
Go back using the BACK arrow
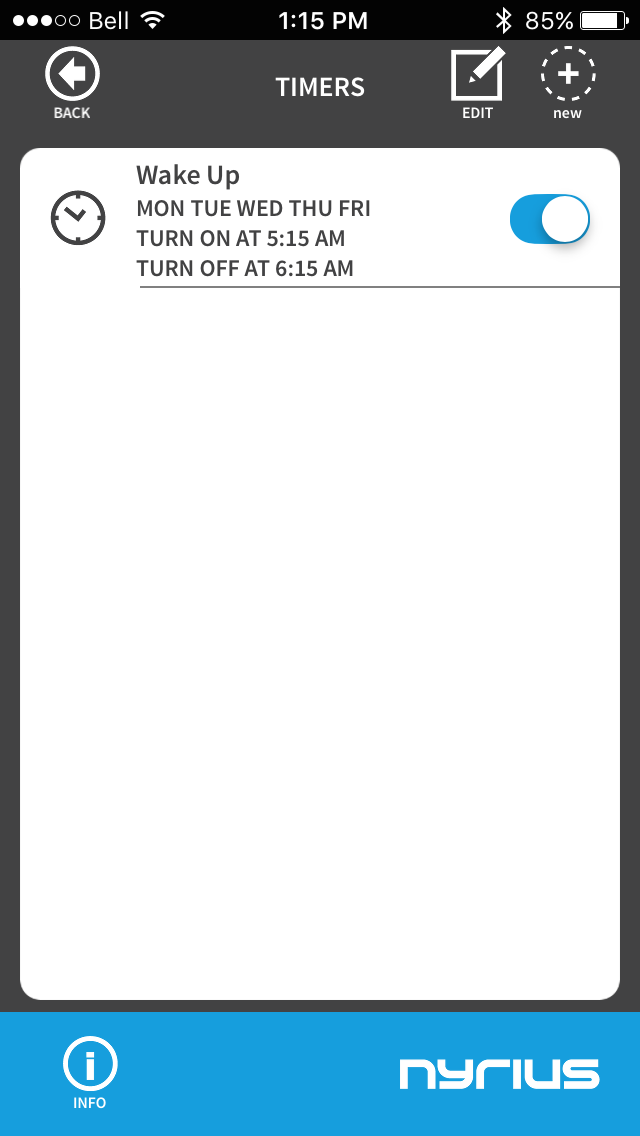[x=72, y=80]
